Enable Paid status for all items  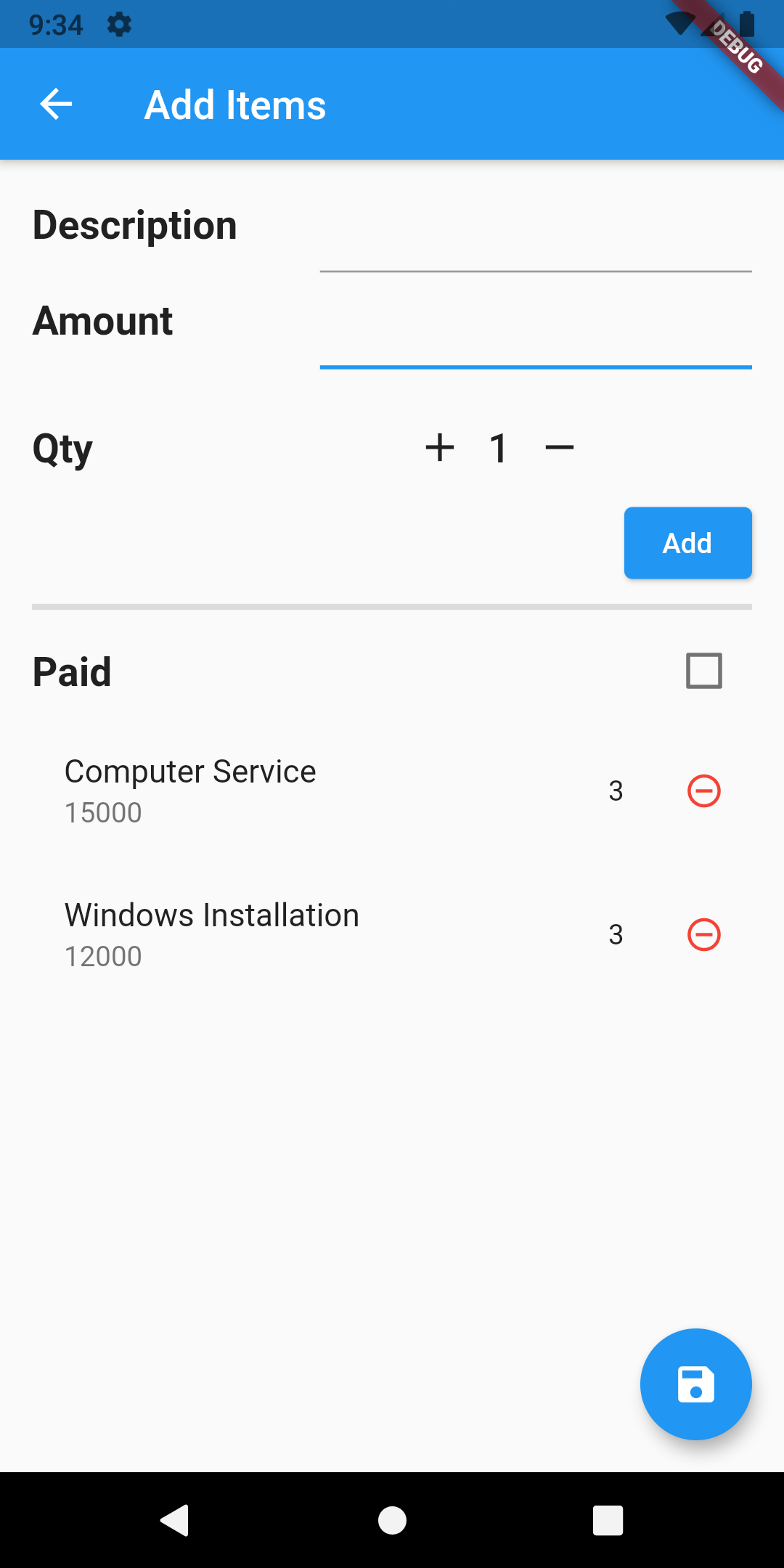(702, 671)
